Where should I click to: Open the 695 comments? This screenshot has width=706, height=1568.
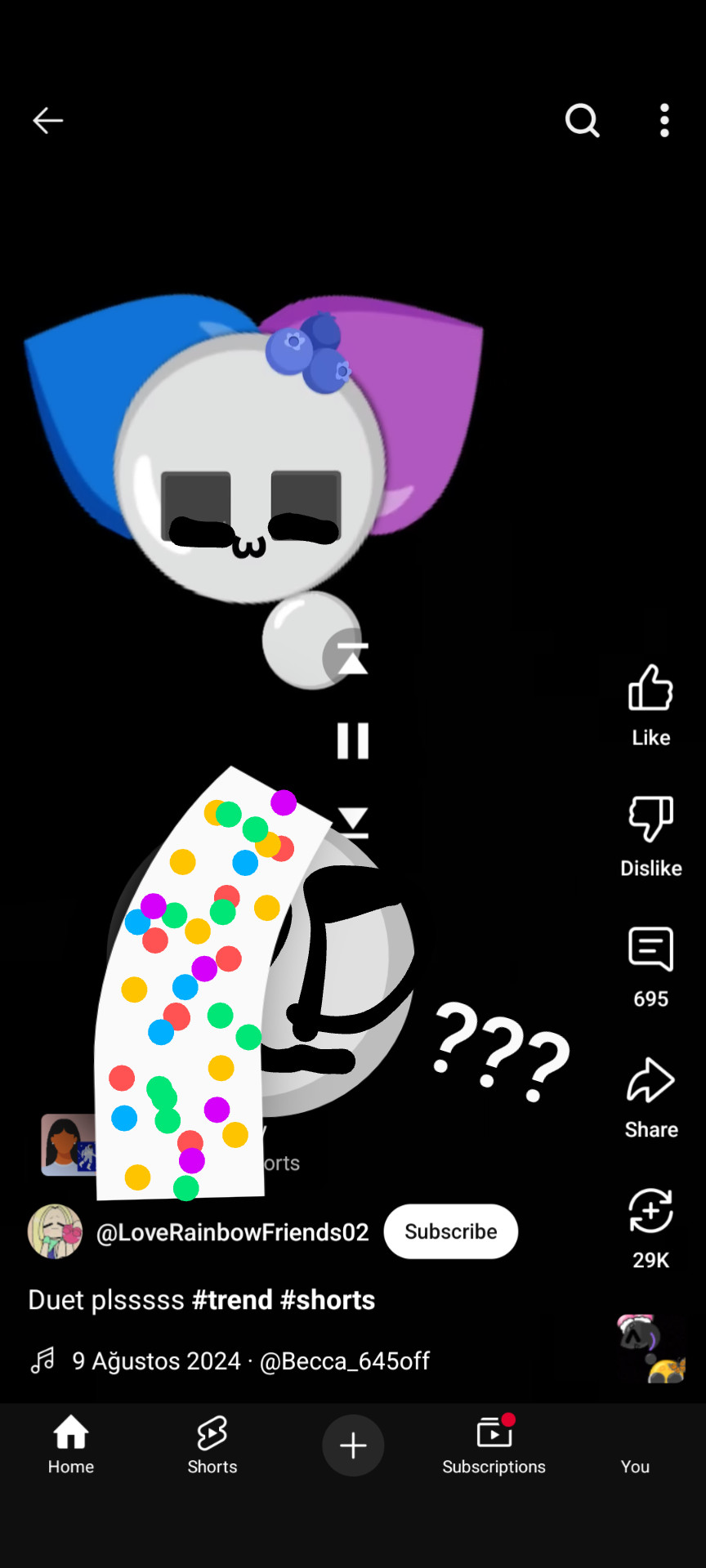(x=650, y=949)
